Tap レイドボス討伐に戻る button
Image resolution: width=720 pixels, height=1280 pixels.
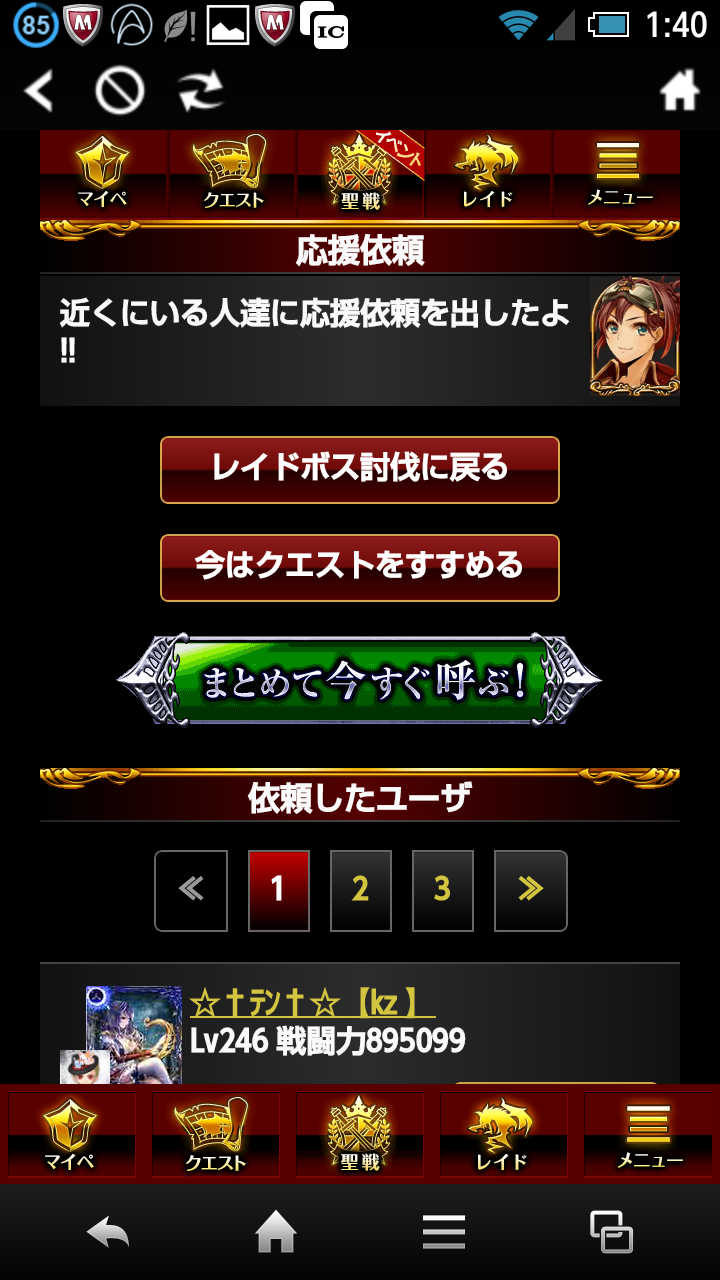[x=359, y=469]
